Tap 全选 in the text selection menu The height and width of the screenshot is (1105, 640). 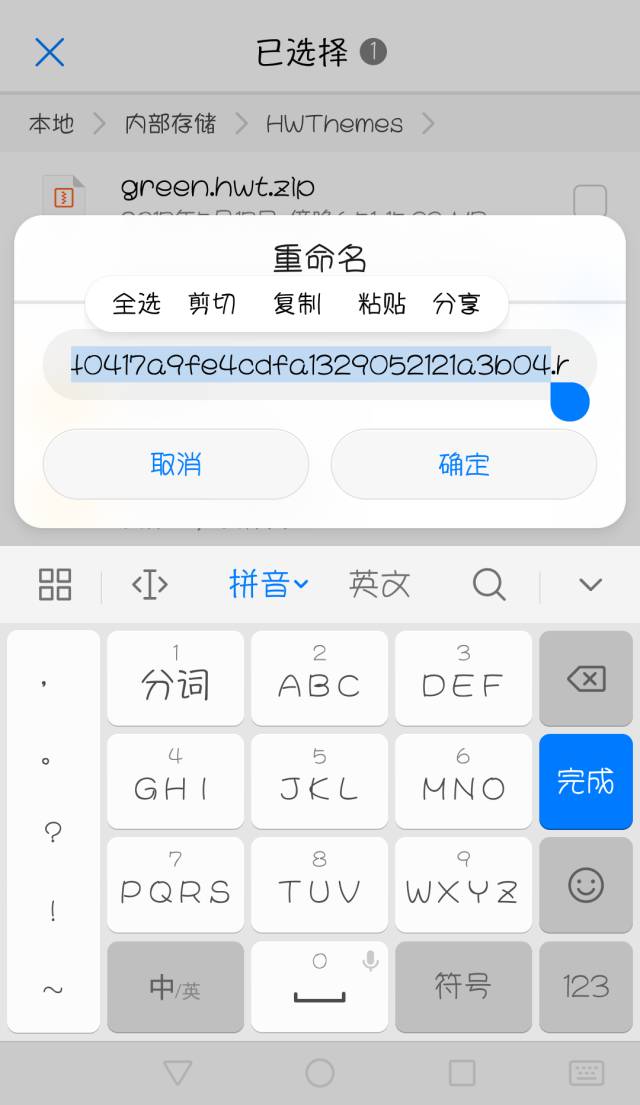[136, 304]
